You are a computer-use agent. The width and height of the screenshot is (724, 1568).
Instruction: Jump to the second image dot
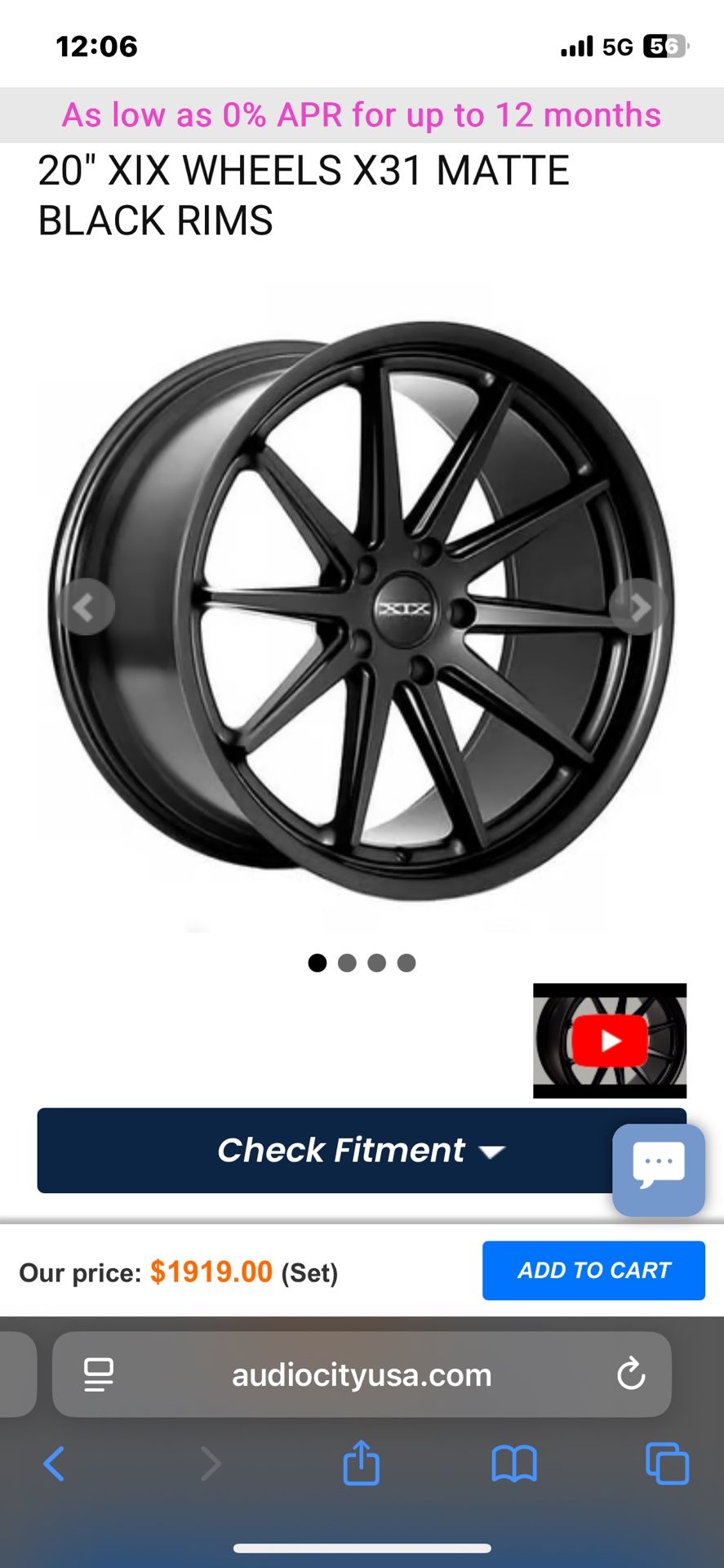tap(347, 963)
